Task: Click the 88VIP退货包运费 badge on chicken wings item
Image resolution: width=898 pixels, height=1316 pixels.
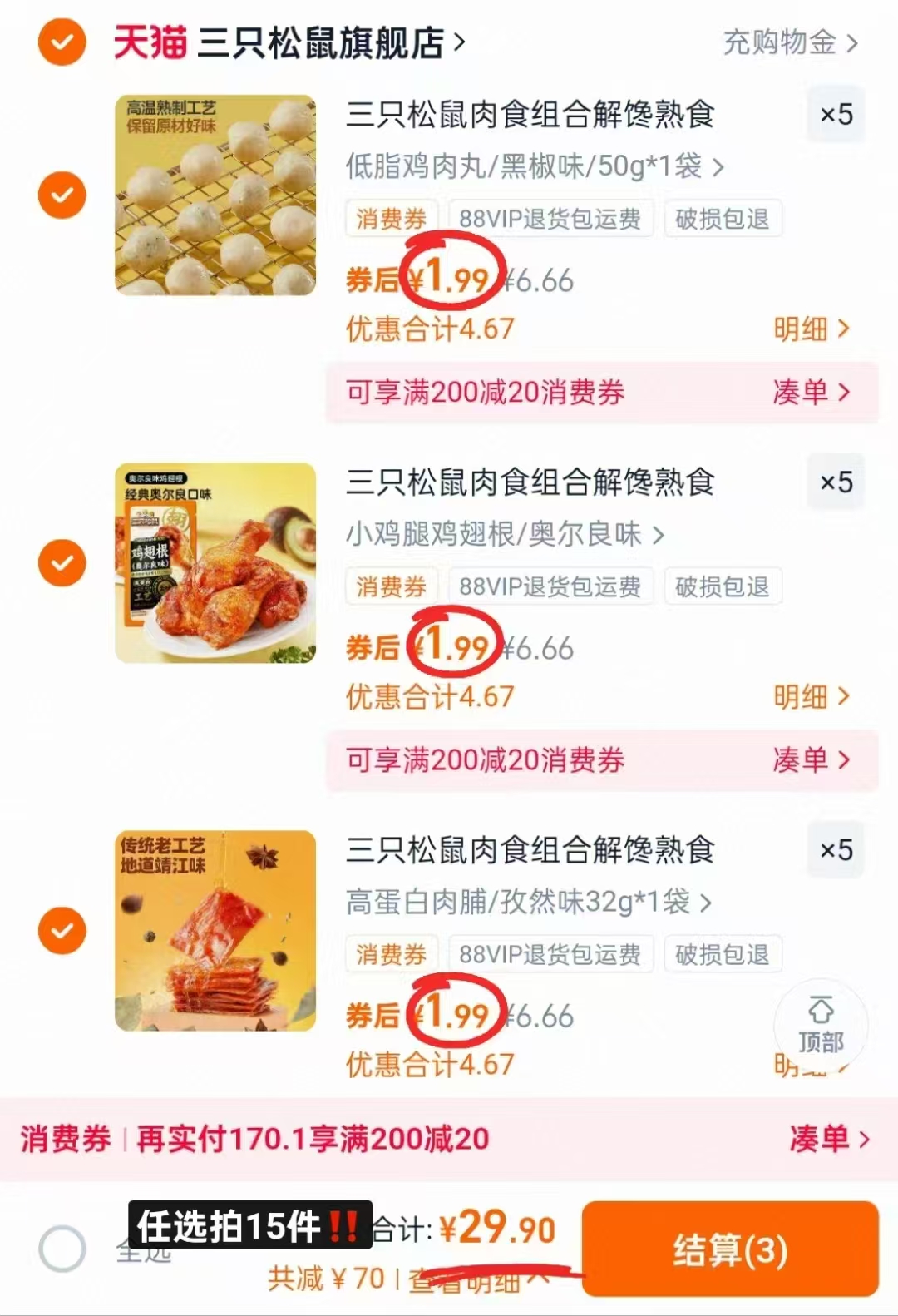Action: pyautogui.click(x=552, y=586)
